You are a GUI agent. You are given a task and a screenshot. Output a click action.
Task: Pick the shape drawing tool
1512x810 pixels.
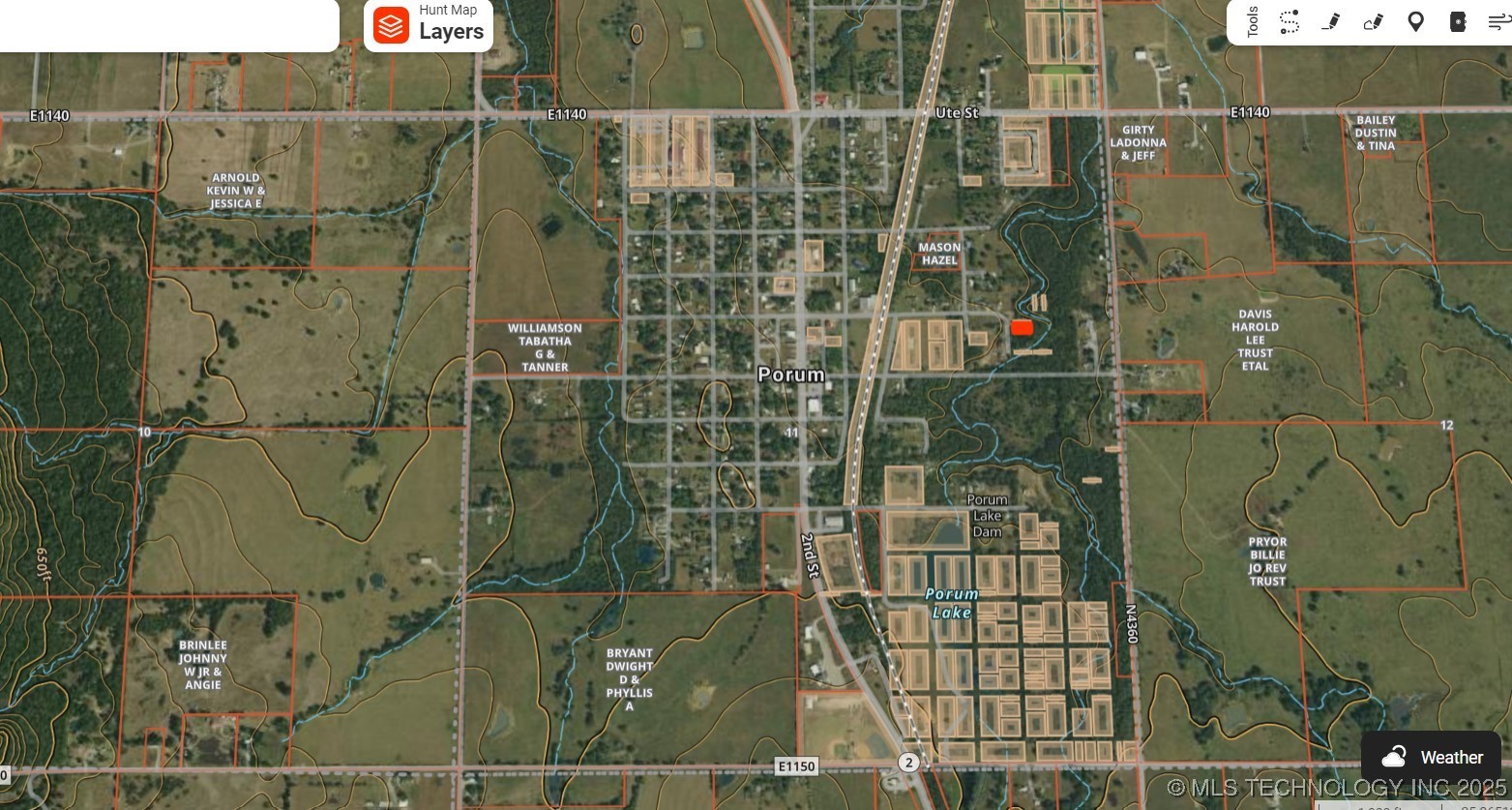1373,22
